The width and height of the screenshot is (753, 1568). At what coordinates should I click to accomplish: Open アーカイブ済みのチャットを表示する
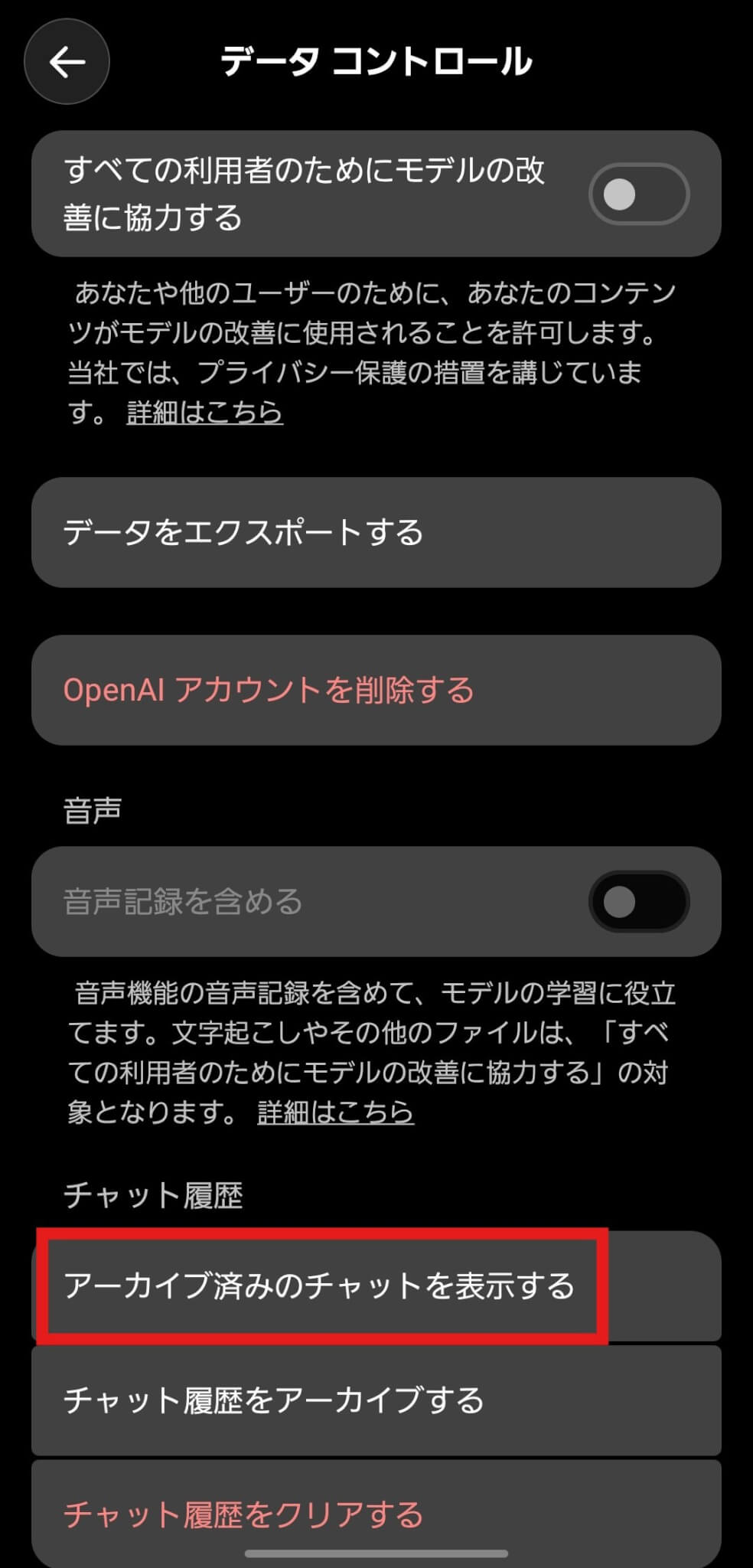point(320,1285)
